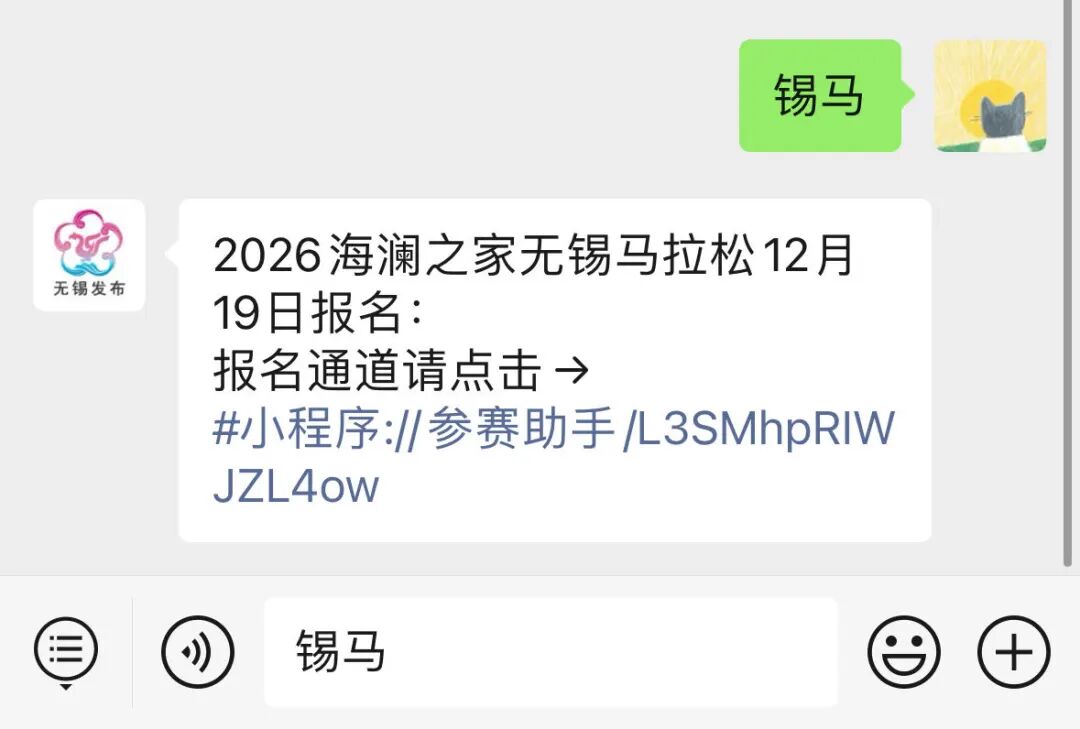Tap the 无锡发布 account avatar
The height and width of the screenshot is (729, 1080).
coord(89,255)
